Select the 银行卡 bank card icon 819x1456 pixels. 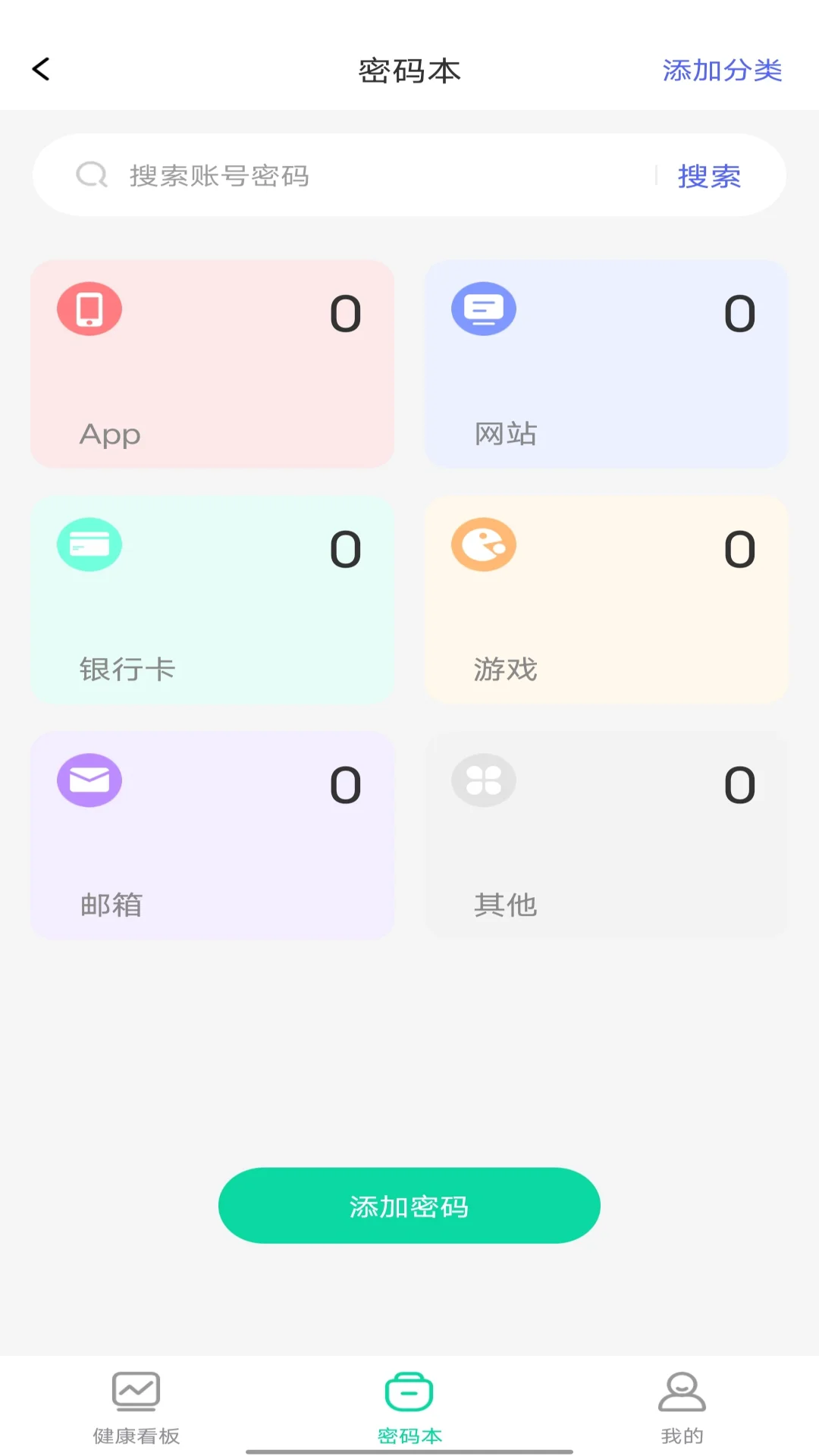[89, 544]
